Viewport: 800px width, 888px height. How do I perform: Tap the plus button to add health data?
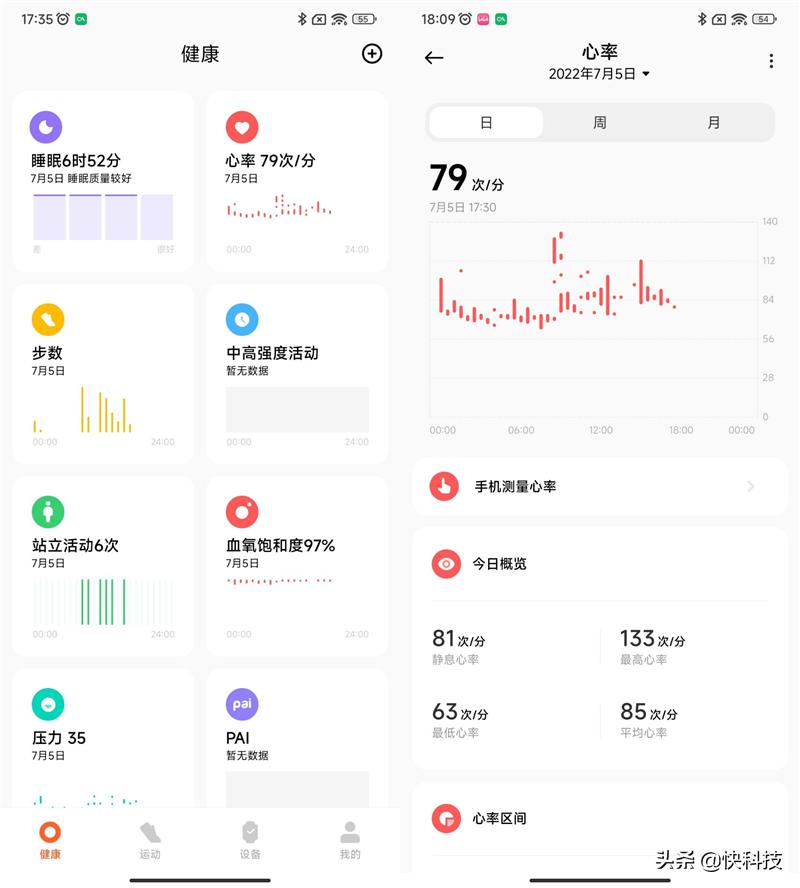(371, 55)
